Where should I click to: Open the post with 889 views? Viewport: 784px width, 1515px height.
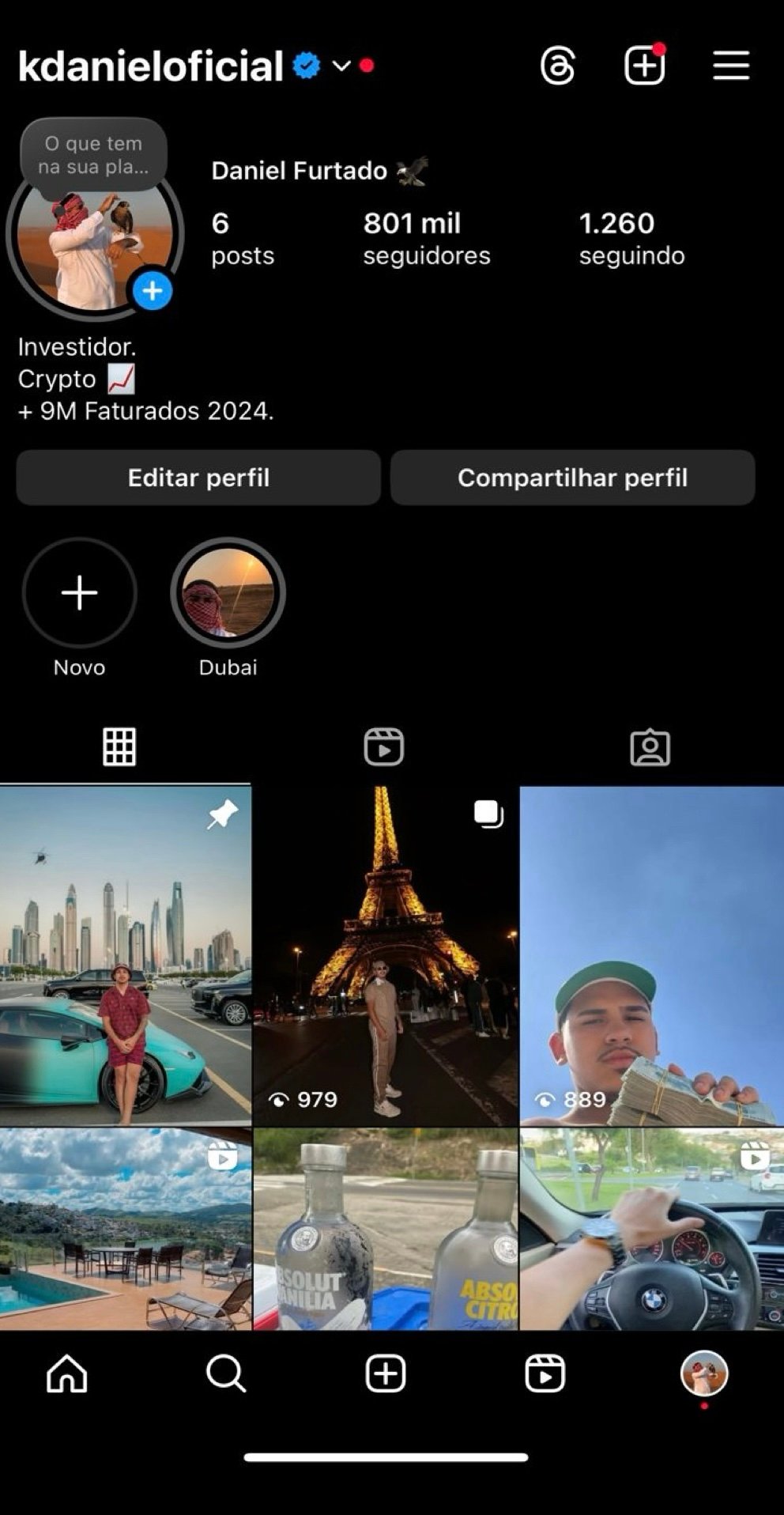point(652,955)
